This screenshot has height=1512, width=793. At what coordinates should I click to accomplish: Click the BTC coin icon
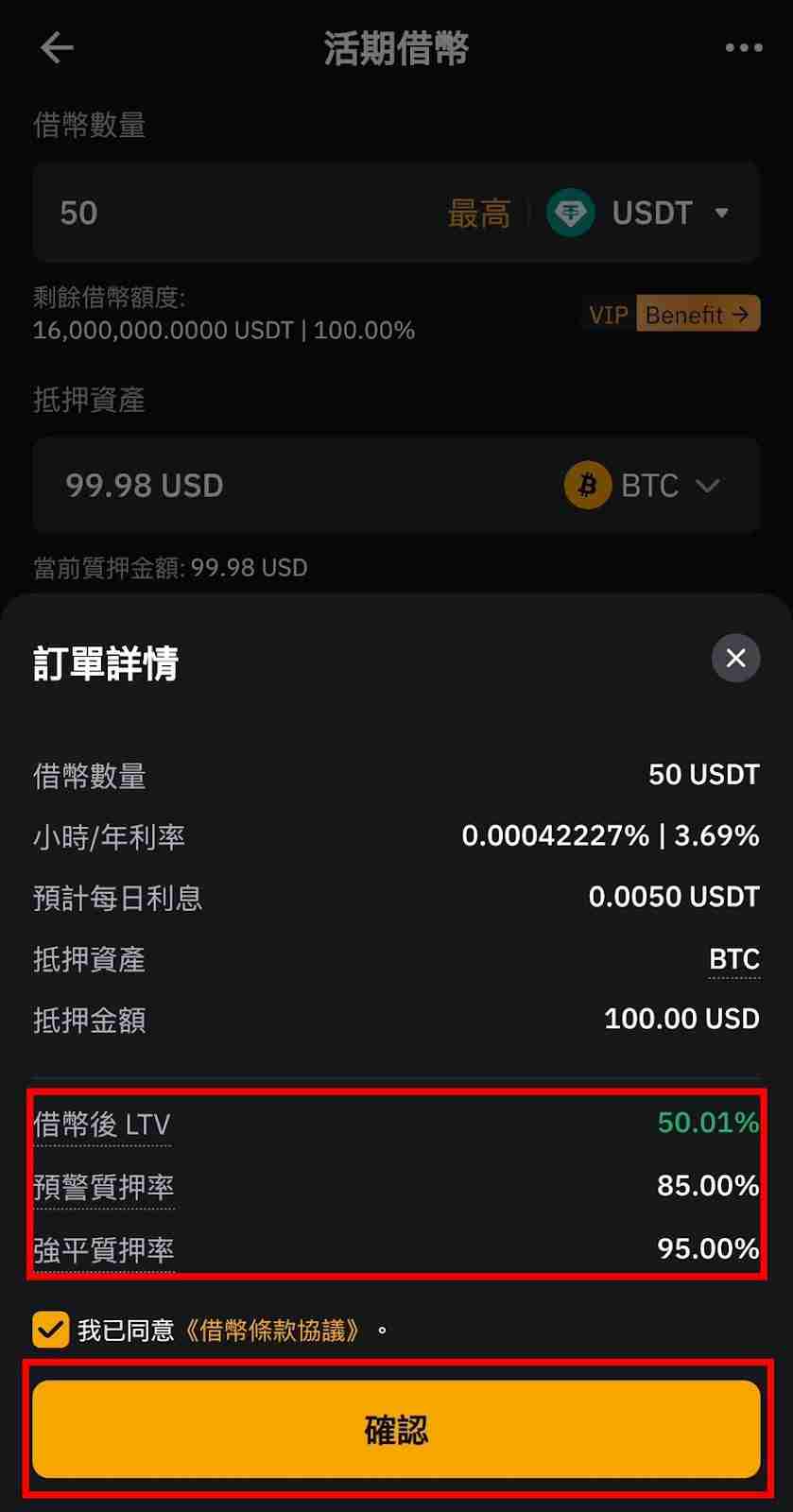[x=586, y=485]
